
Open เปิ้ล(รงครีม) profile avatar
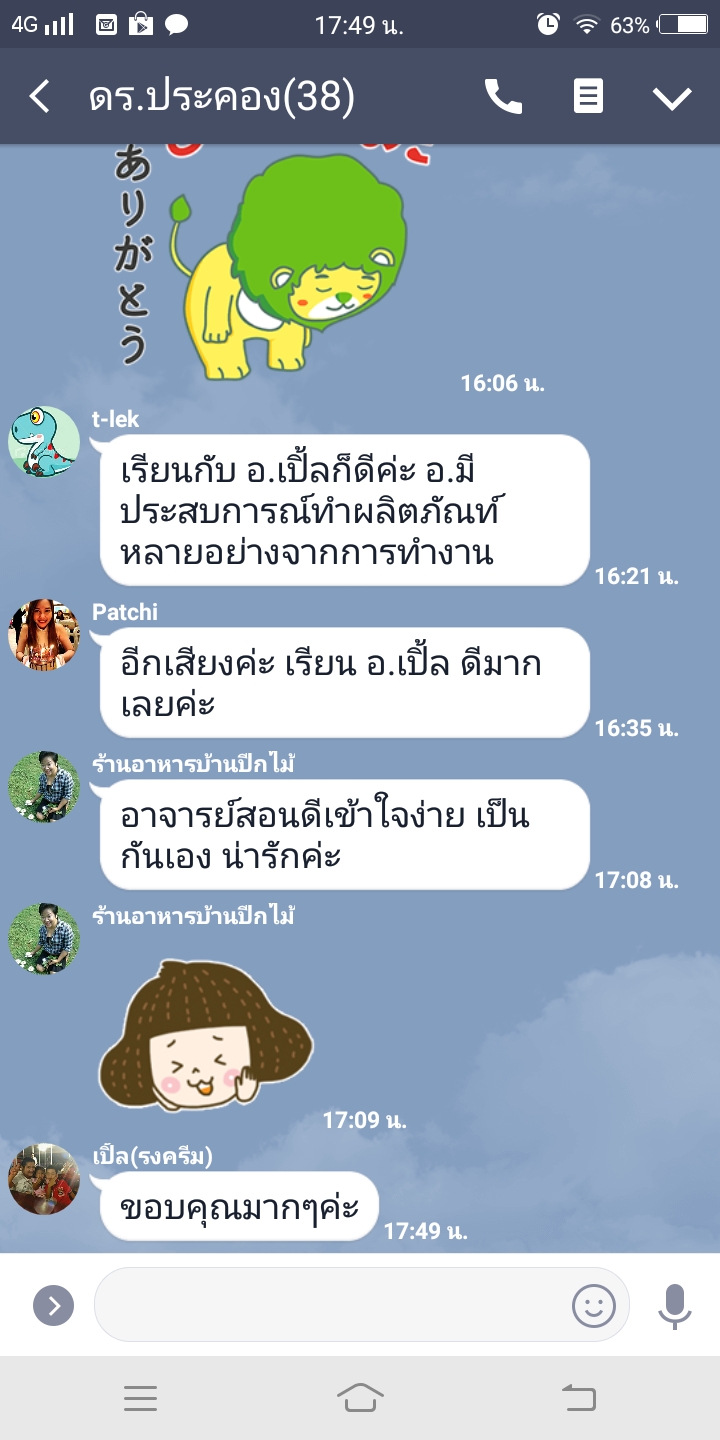(x=44, y=1179)
